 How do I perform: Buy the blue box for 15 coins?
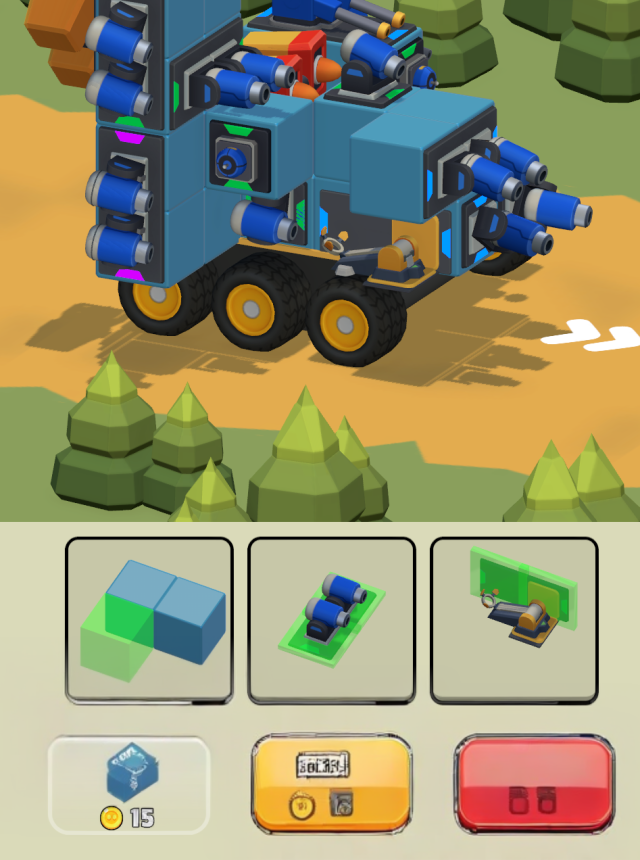point(129,786)
